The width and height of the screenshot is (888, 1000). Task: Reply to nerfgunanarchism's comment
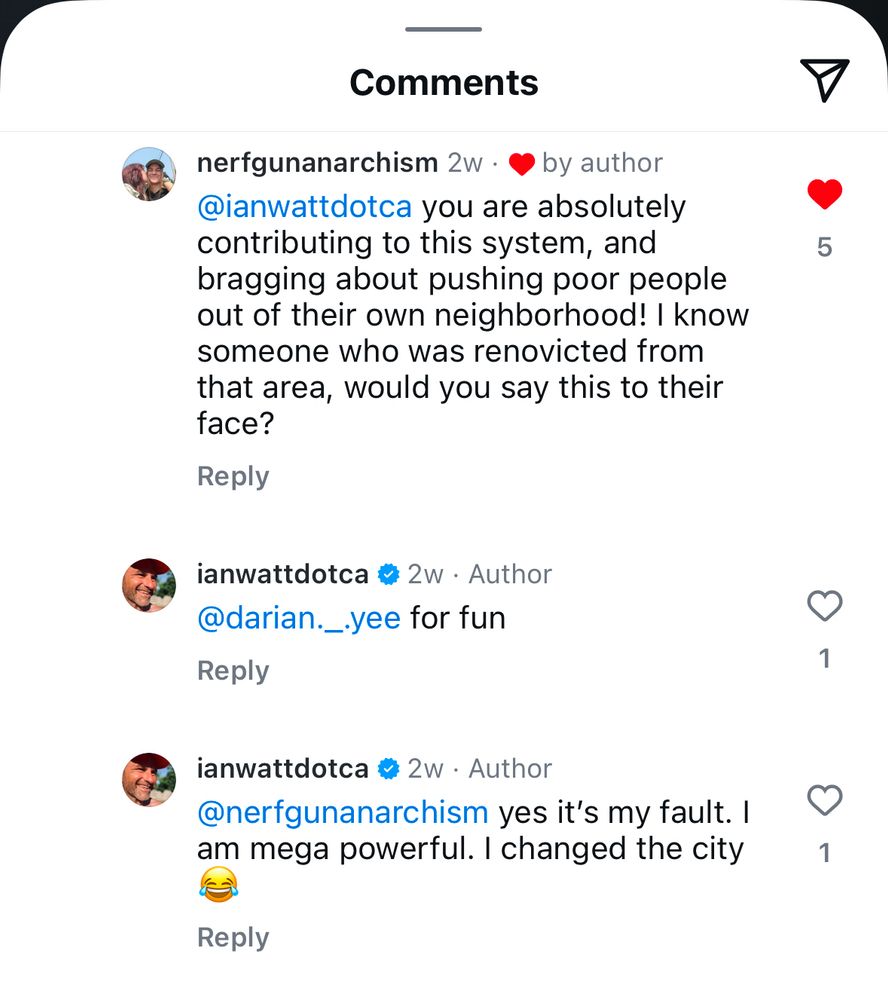(233, 477)
